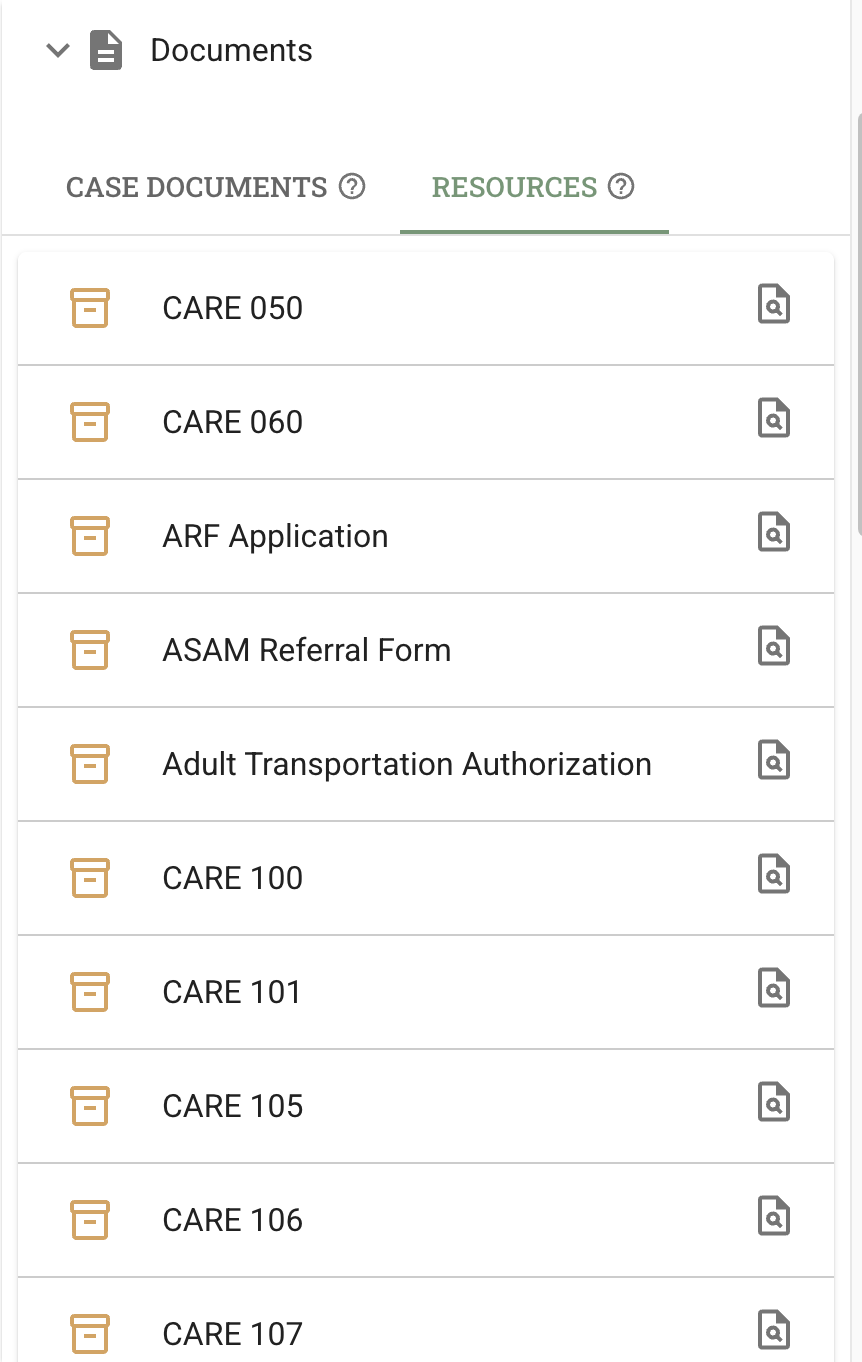Select the archive icon beside CARE 105

tap(90, 1106)
